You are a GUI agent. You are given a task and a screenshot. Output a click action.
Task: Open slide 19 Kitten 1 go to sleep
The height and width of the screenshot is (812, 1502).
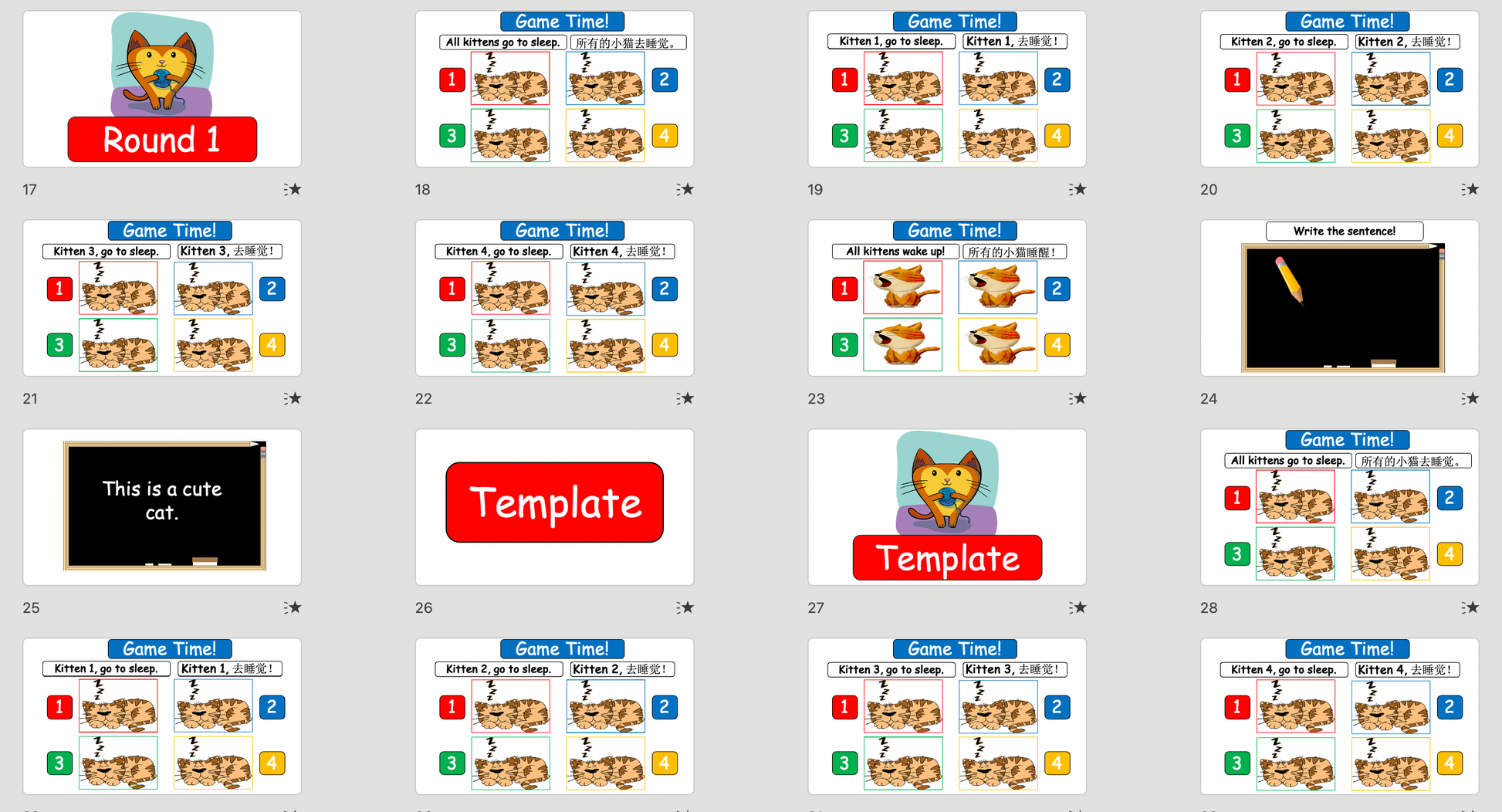tap(947, 89)
